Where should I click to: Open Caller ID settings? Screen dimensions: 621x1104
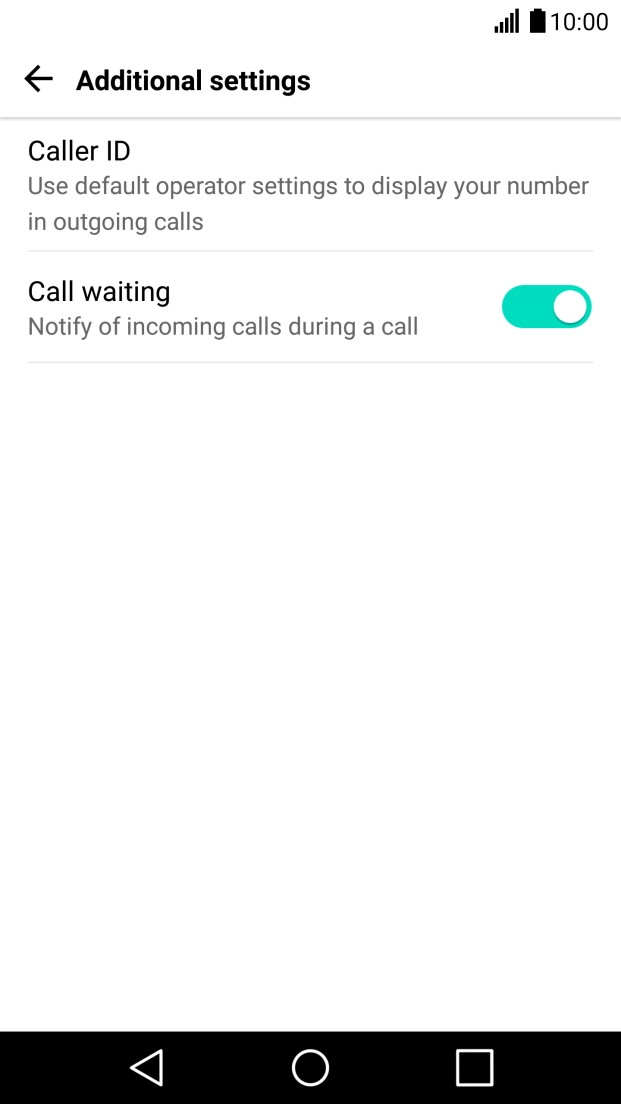coord(310,185)
